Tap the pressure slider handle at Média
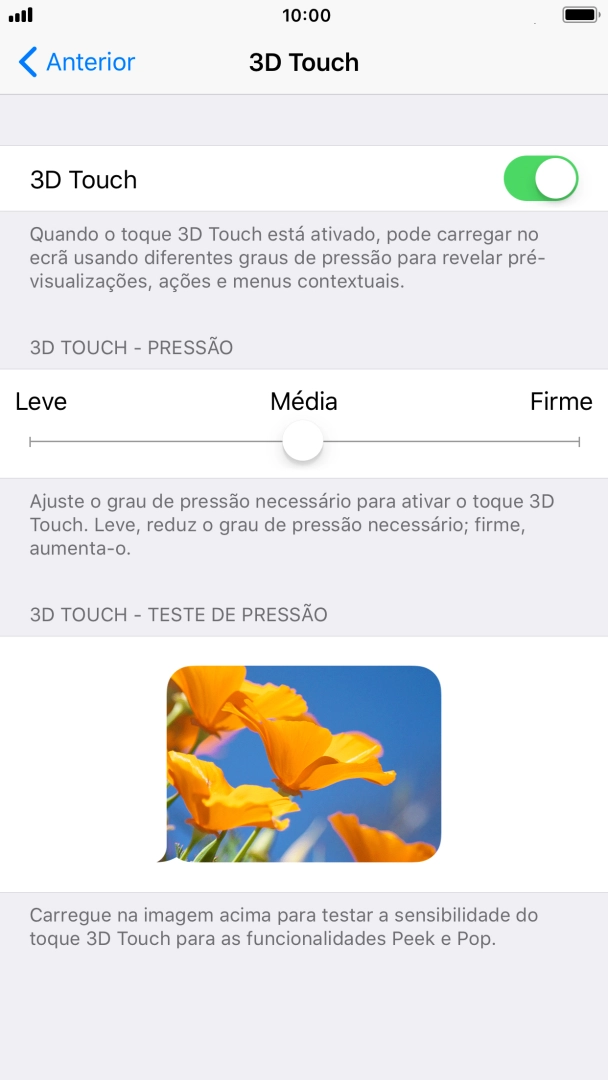This screenshot has width=608, height=1080. 303,442
